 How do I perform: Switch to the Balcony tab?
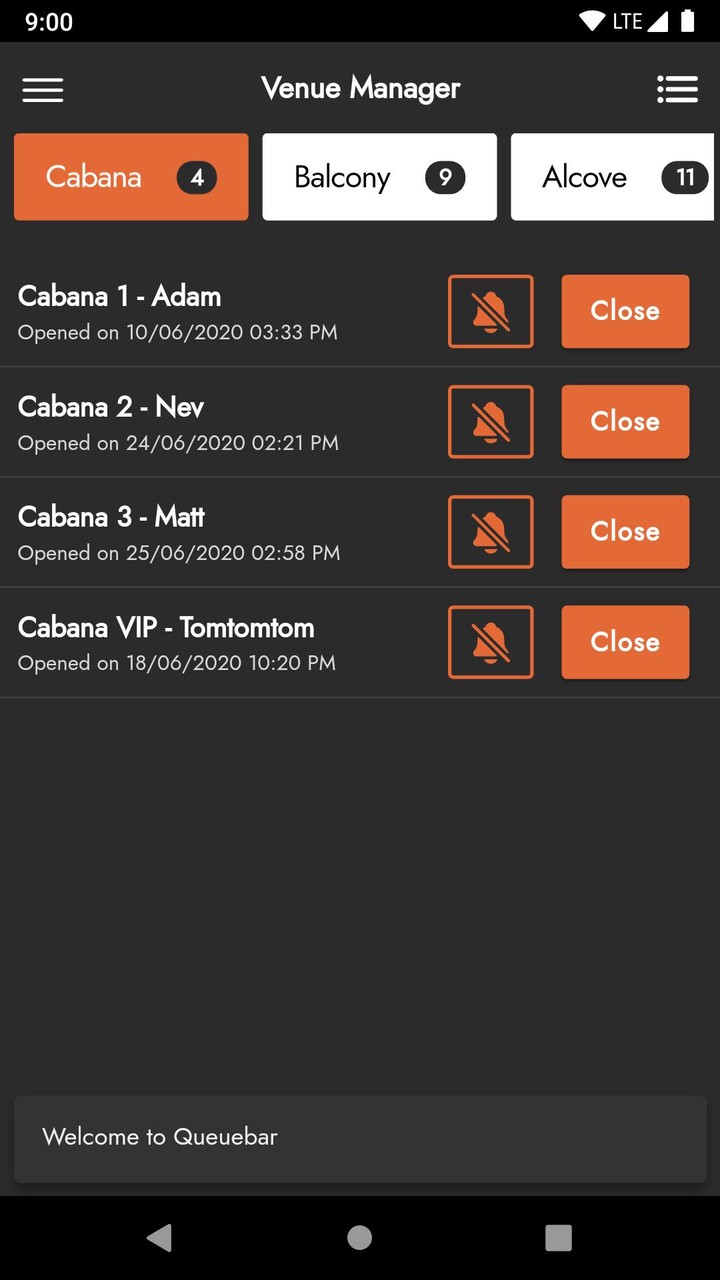379,177
